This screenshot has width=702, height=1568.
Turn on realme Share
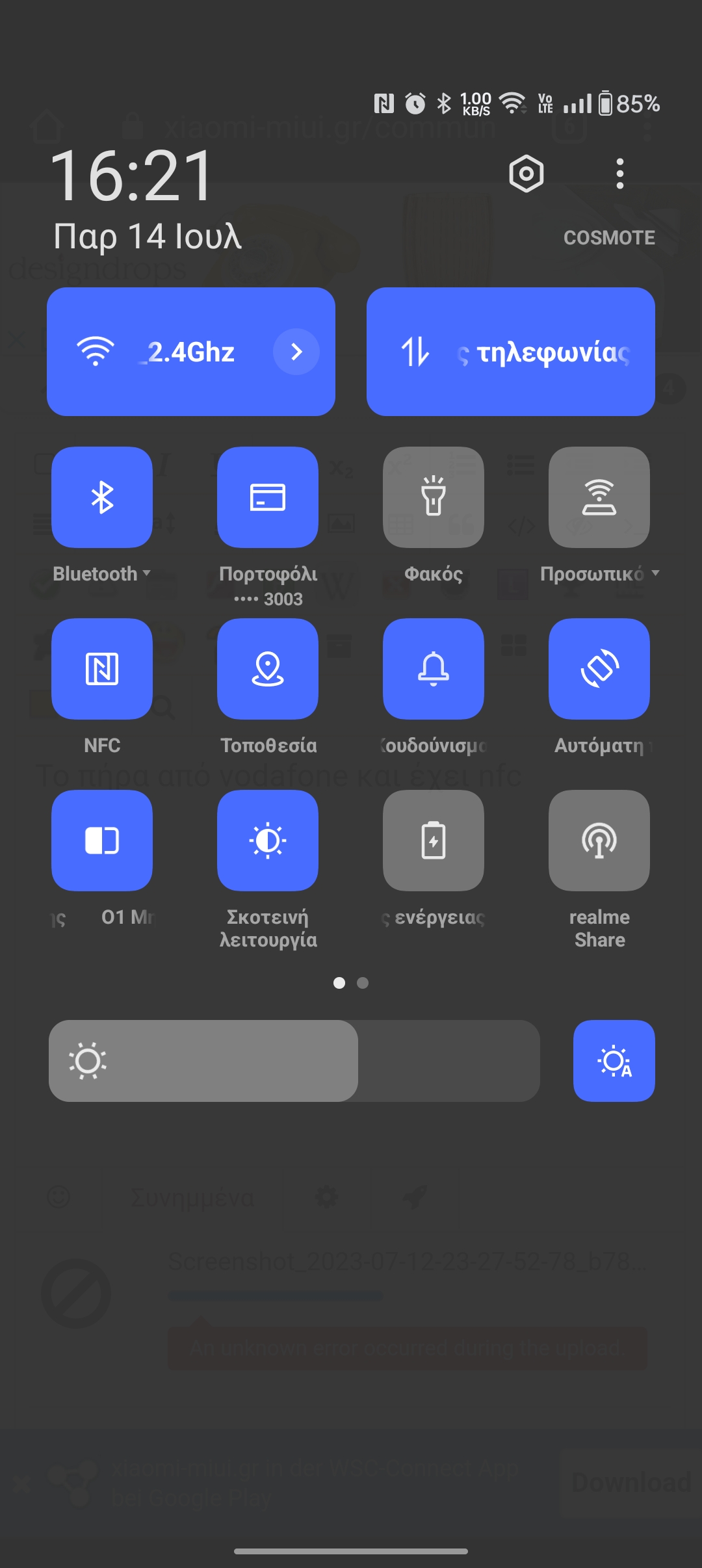[599, 841]
